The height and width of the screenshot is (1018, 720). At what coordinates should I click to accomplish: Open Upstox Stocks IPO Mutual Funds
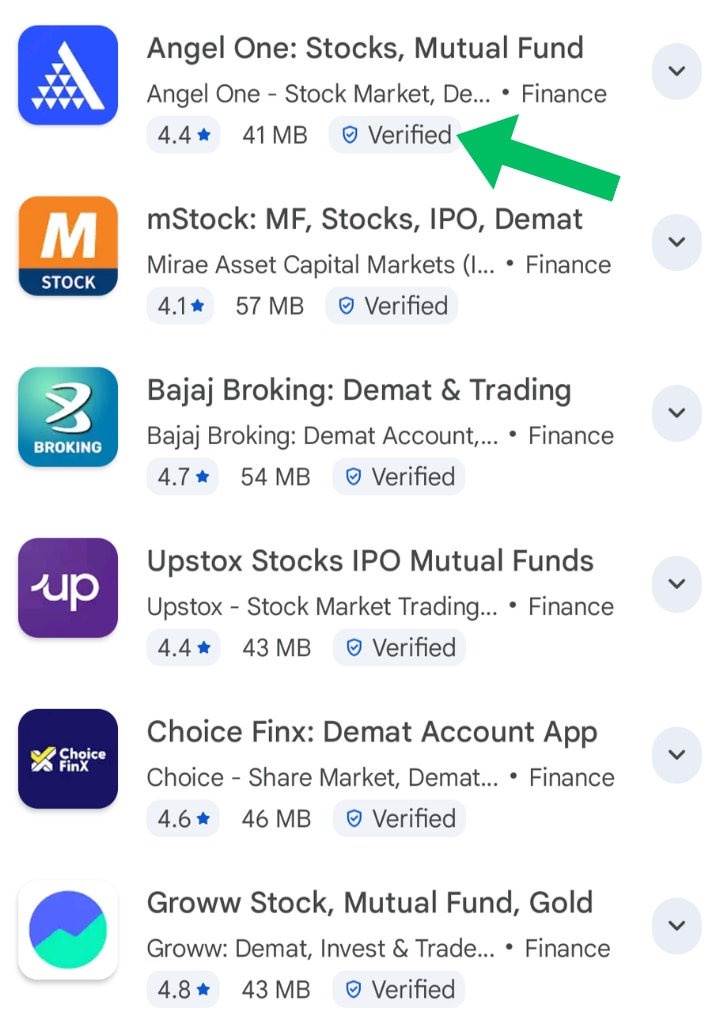click(x=370, y=561)
